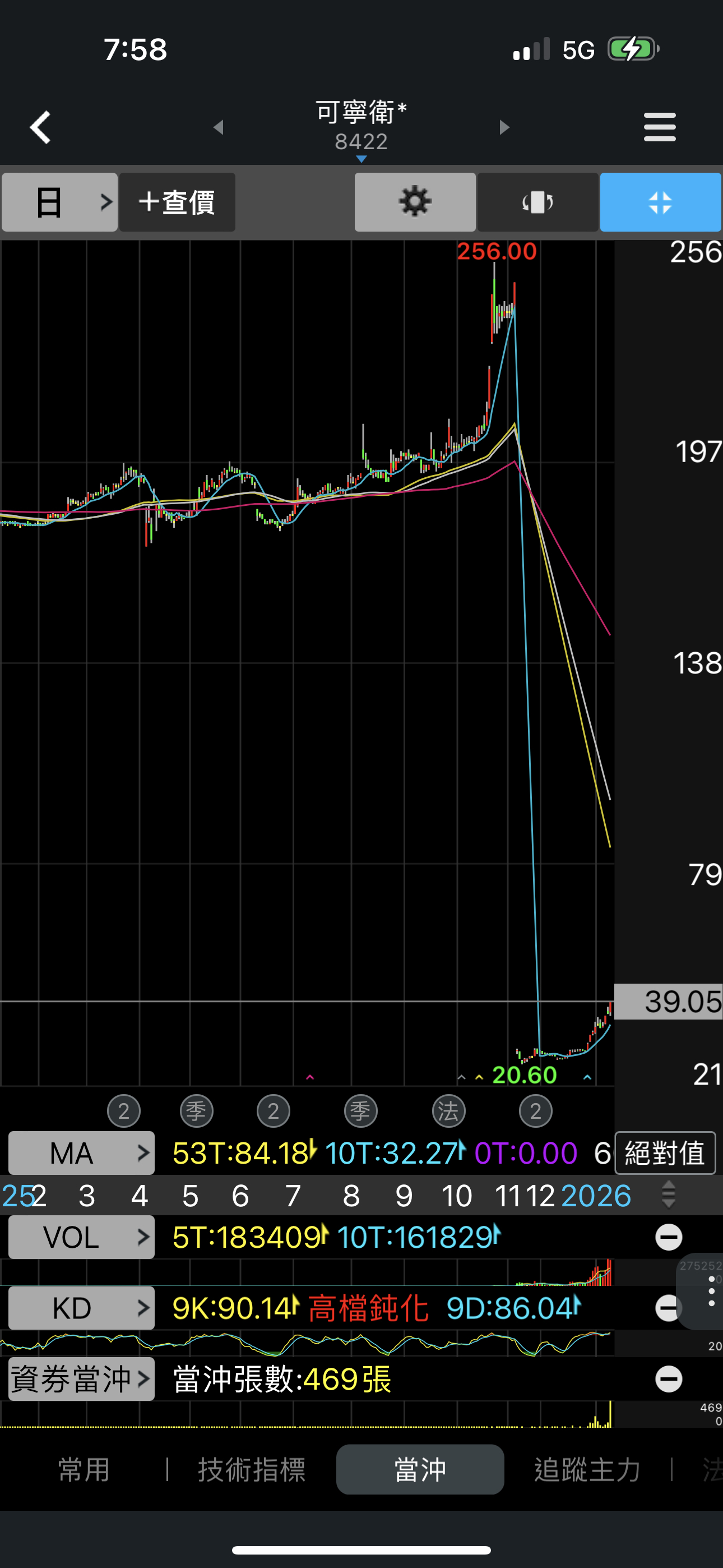Go back using the top-left arrow

coord(41,127)
